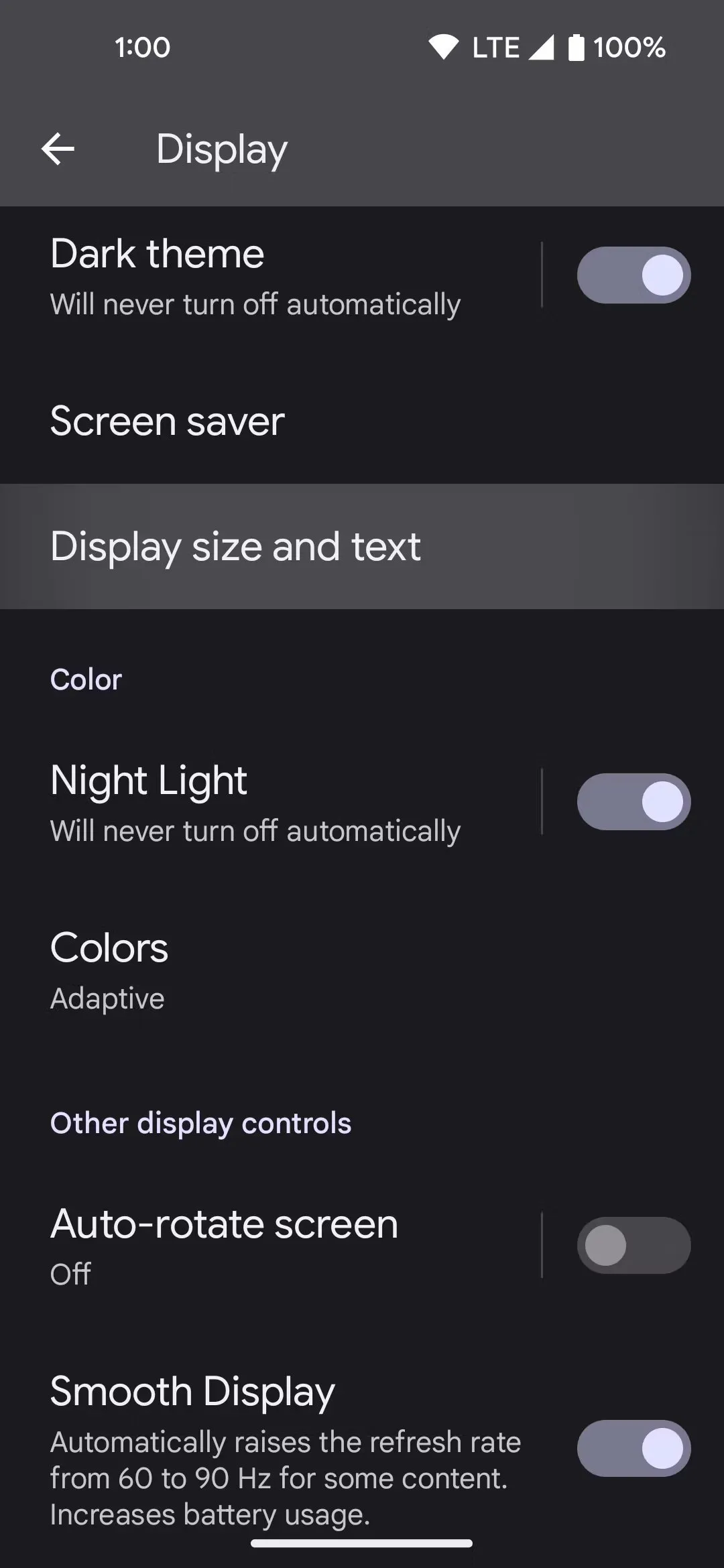Toggle off Smooth Display
Viewport: 724px width, 1568px height.
click(x=633, y=1449)
